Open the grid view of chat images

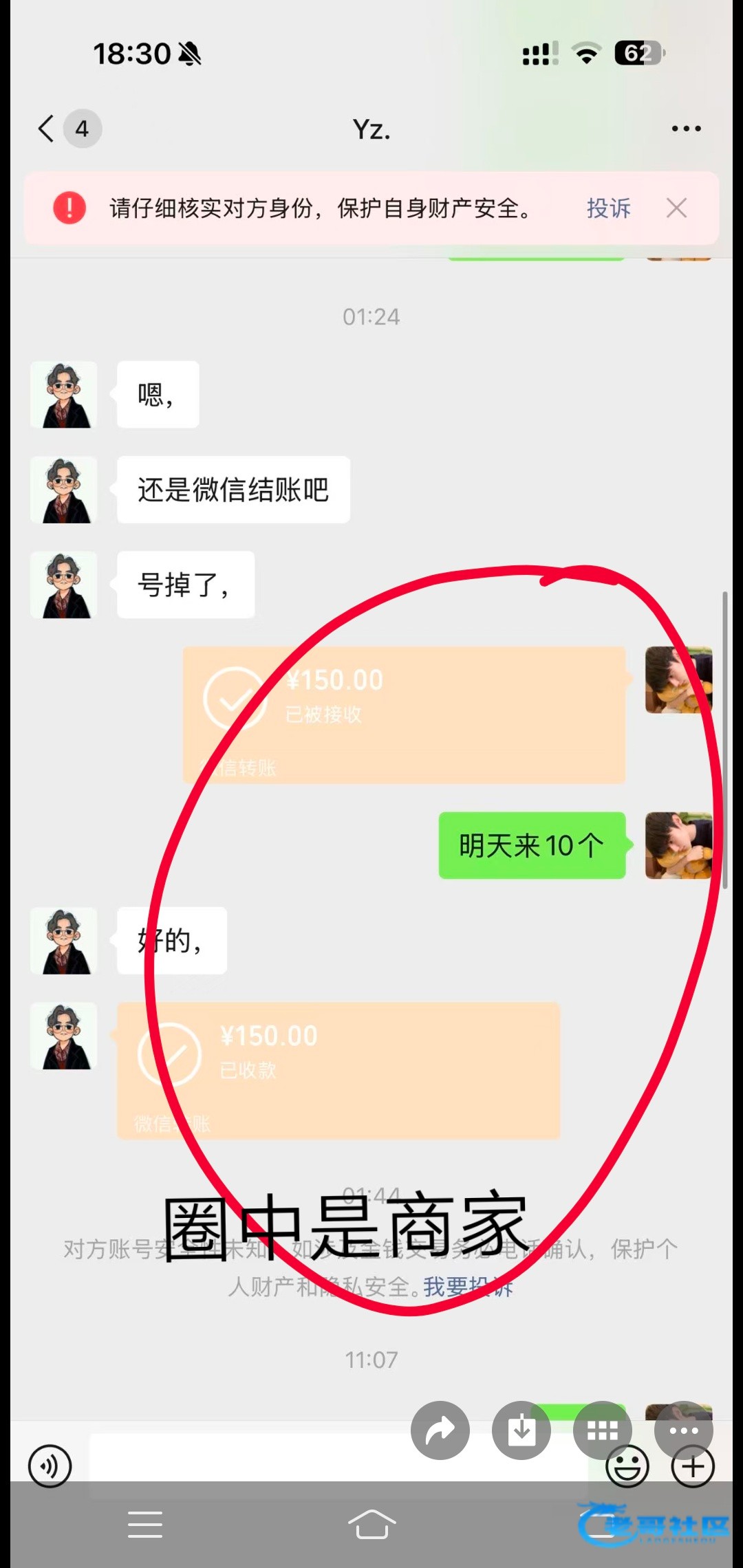click(603, 1430)
